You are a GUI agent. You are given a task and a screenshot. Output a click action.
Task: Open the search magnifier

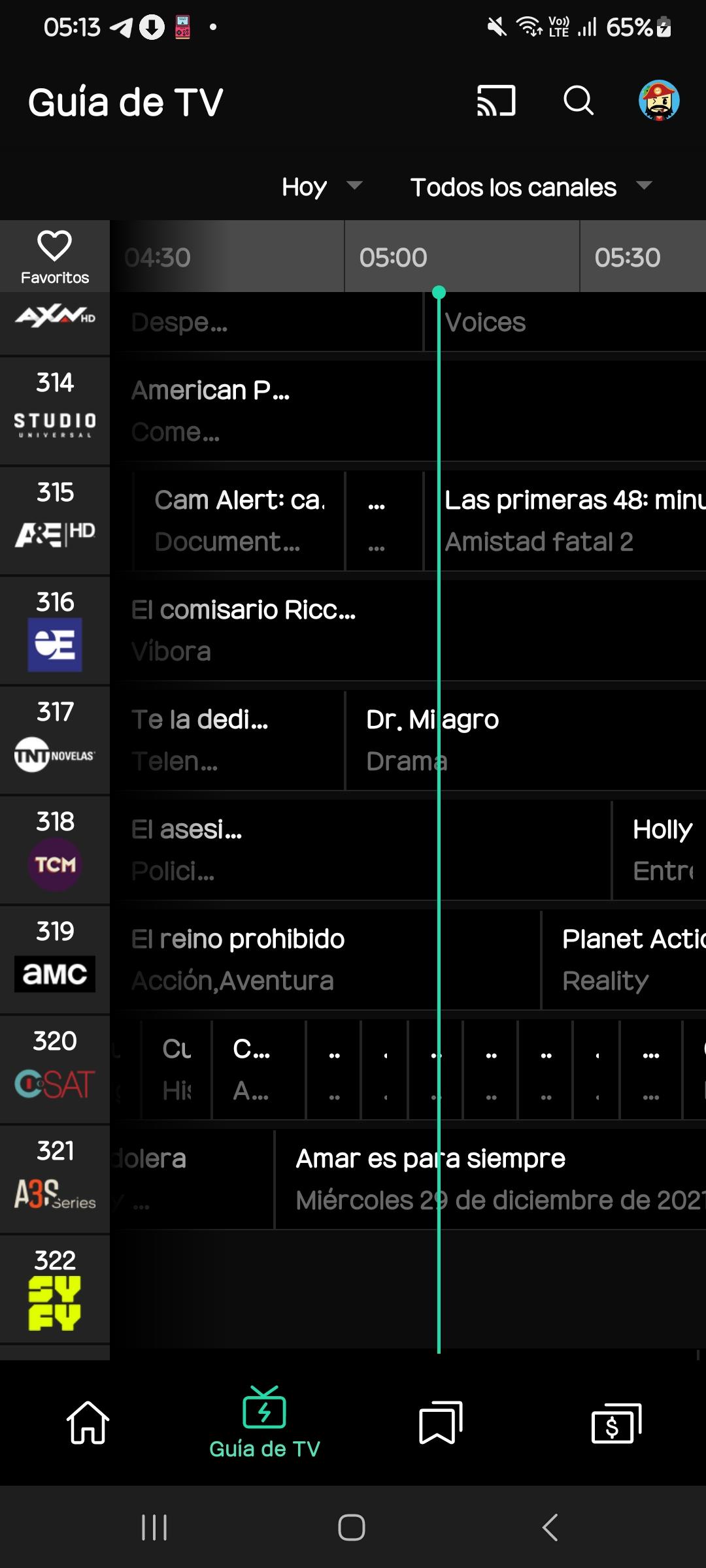[x=579, y=101]
